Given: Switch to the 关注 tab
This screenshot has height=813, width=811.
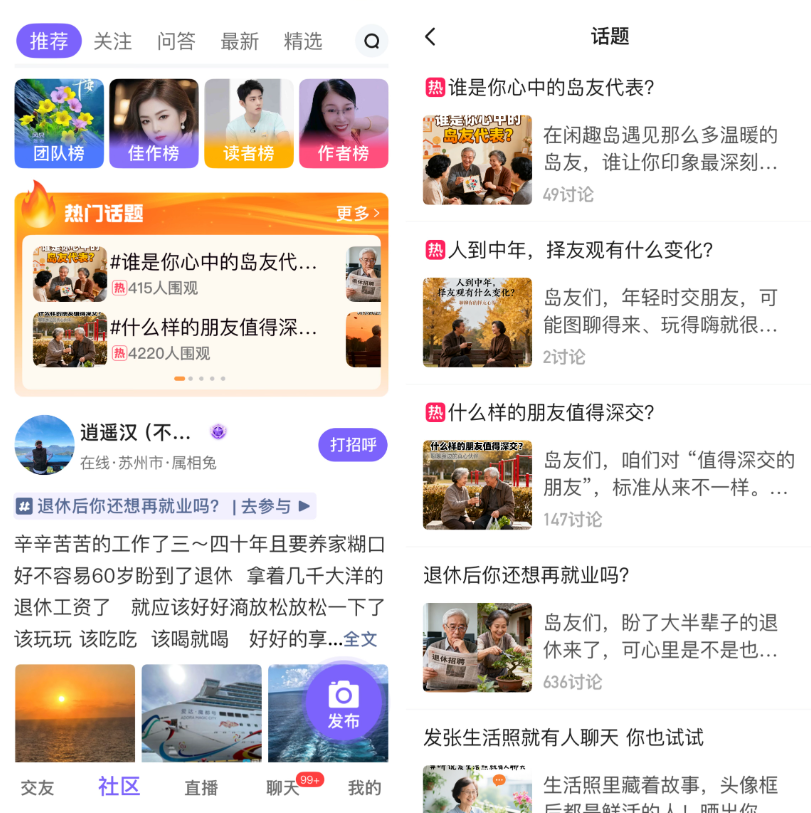Looking at the screenshot, I should [x=113, y=41].
